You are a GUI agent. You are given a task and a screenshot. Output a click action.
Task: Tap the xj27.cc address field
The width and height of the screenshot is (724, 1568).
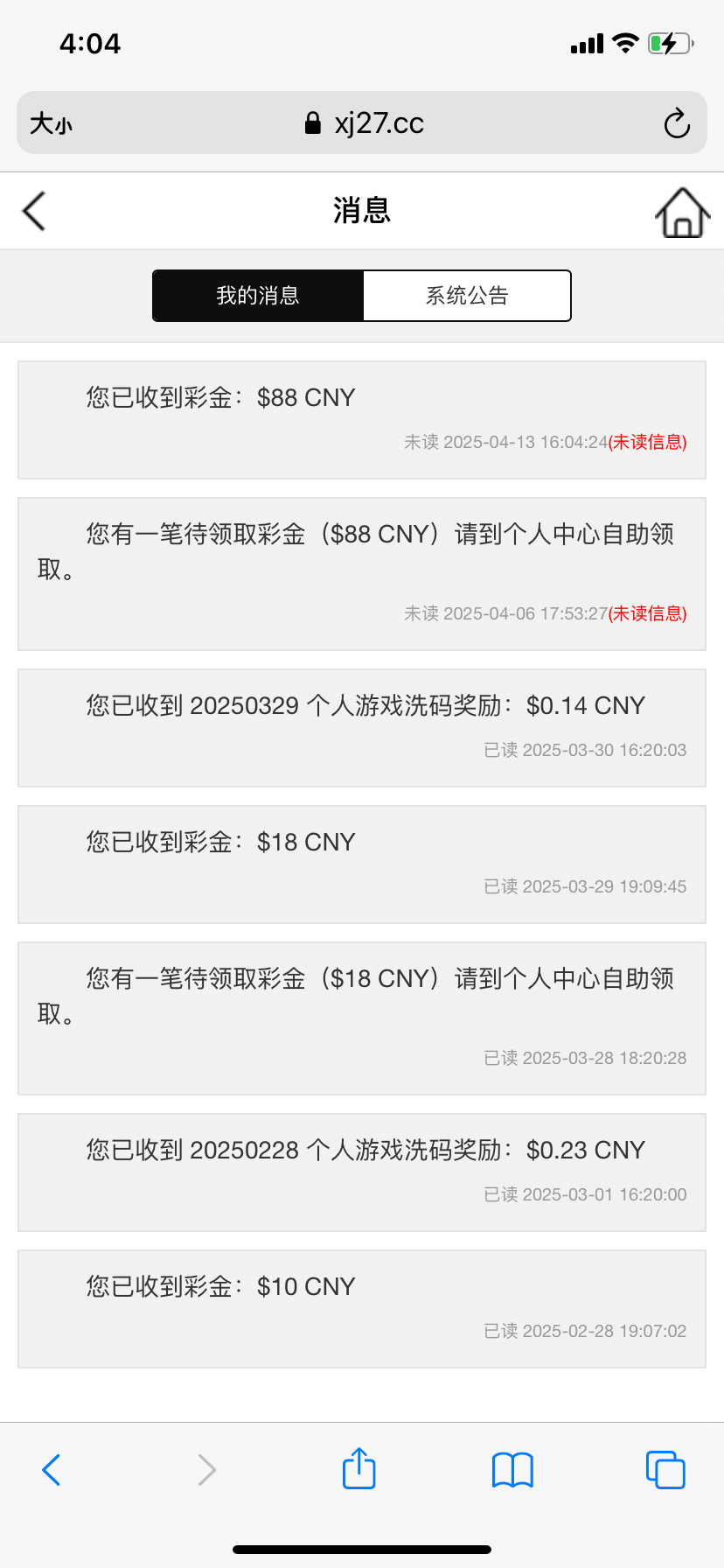364,123
